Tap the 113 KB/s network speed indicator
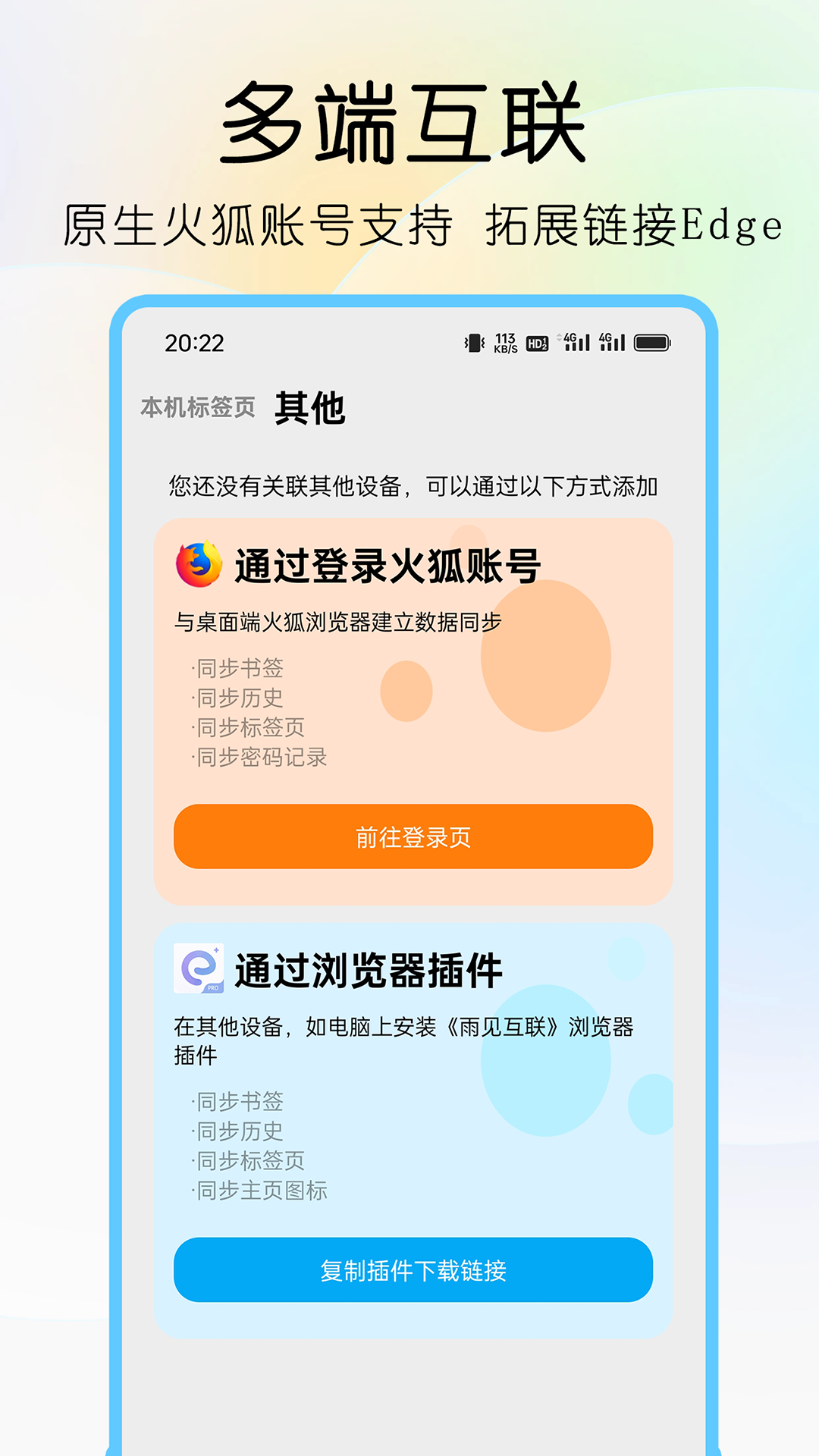Screen dimensions: 819x1456 (506, 343)
